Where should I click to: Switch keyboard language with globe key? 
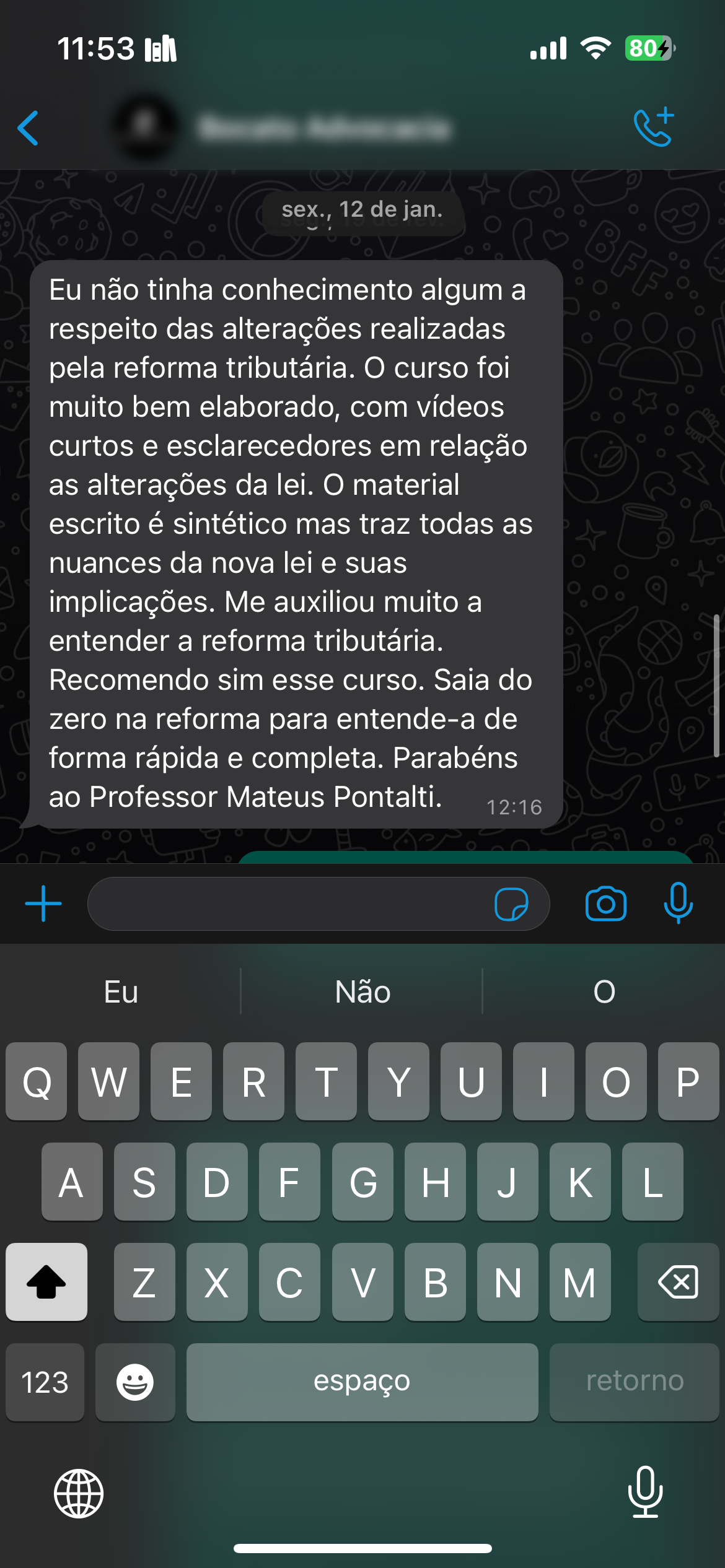coord(79,1494)
